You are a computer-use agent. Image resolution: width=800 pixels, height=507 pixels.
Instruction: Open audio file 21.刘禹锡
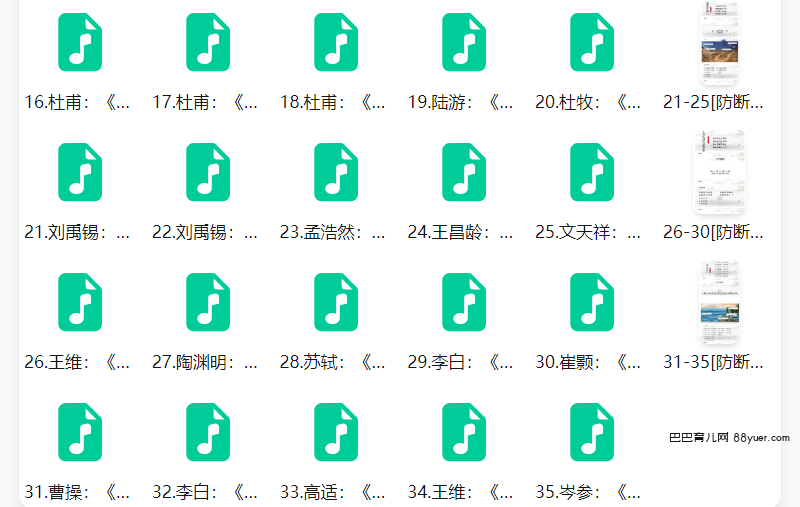pyautogui.click(x=80, y=172)
